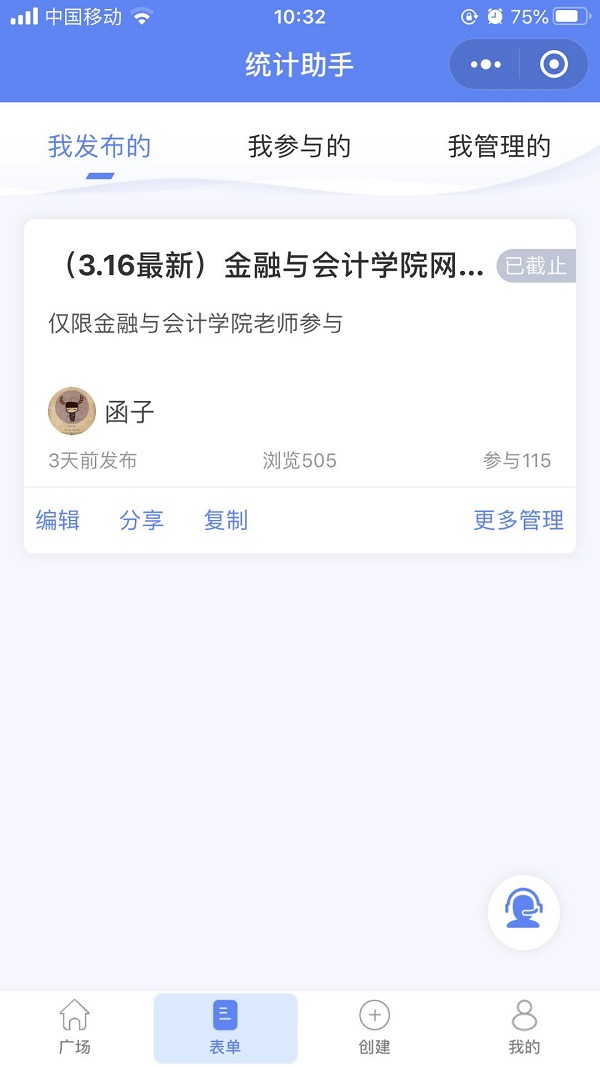Image resolution: width=600 pixels, height=1067 pixels.
Task: Open the 我的 profile tab
Action: (x=524, y=1028)
